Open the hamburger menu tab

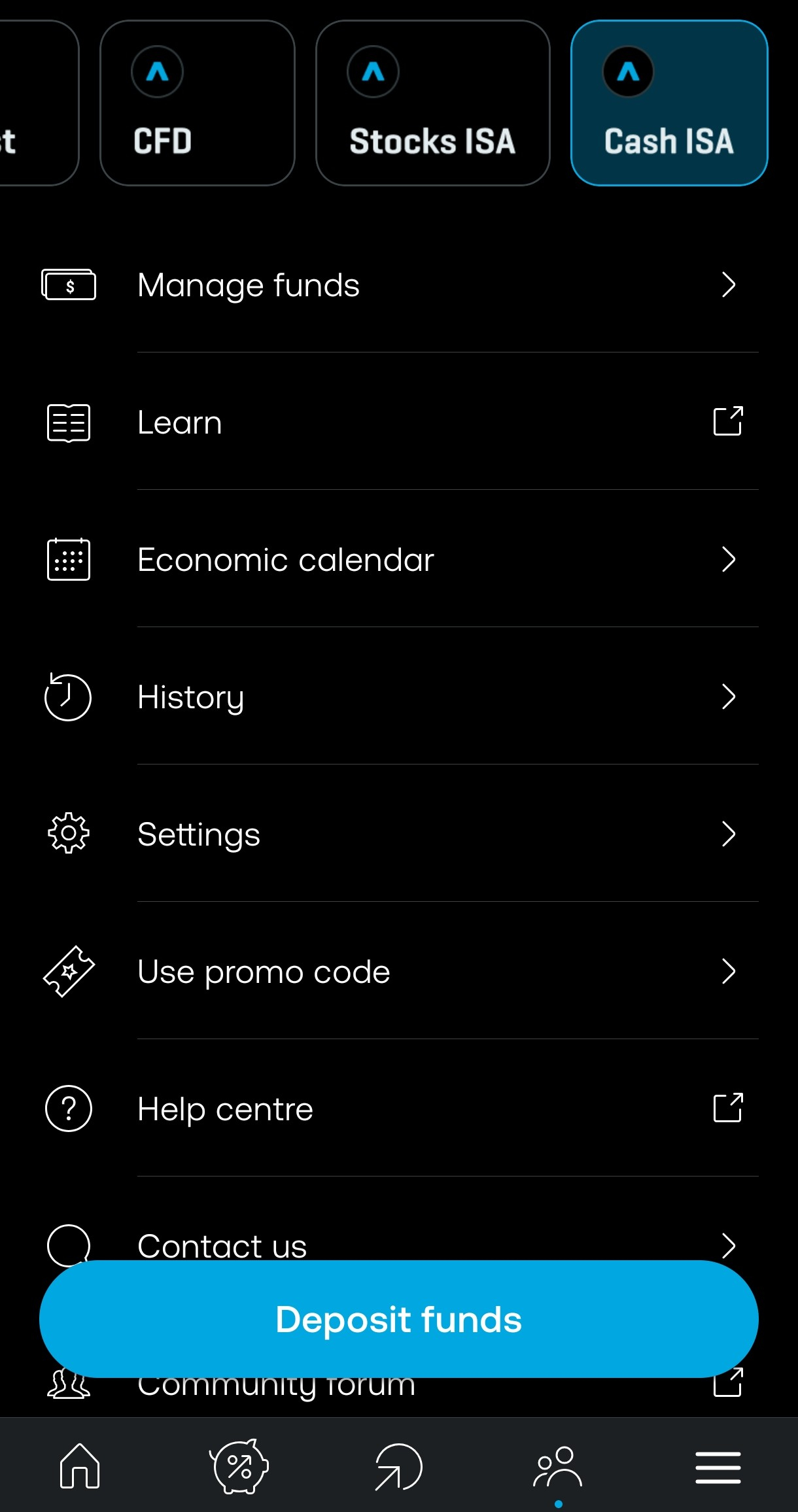pyautogui.click(x=718, y=1466)
